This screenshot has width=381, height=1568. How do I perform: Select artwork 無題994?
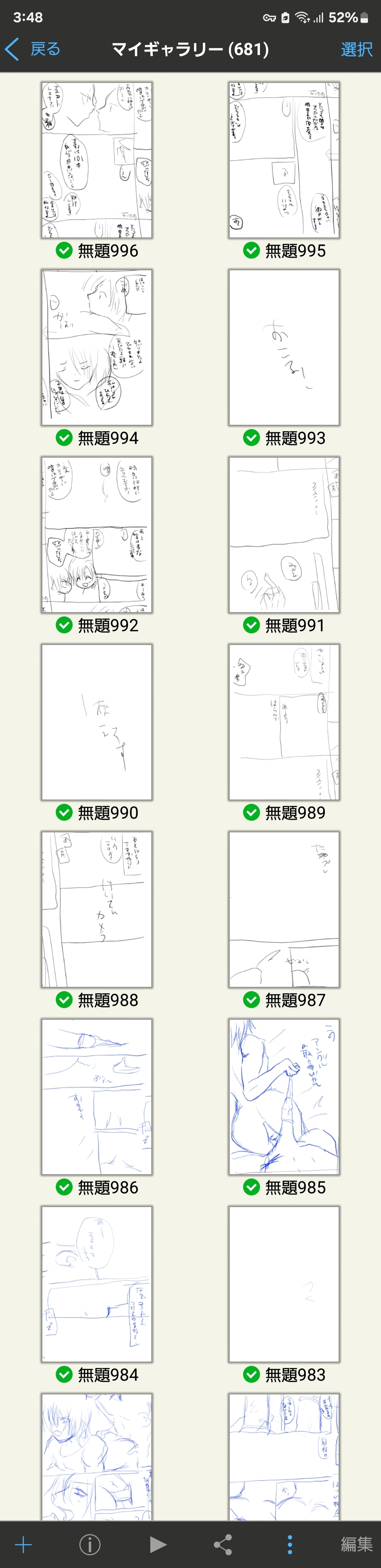point(97,348)
